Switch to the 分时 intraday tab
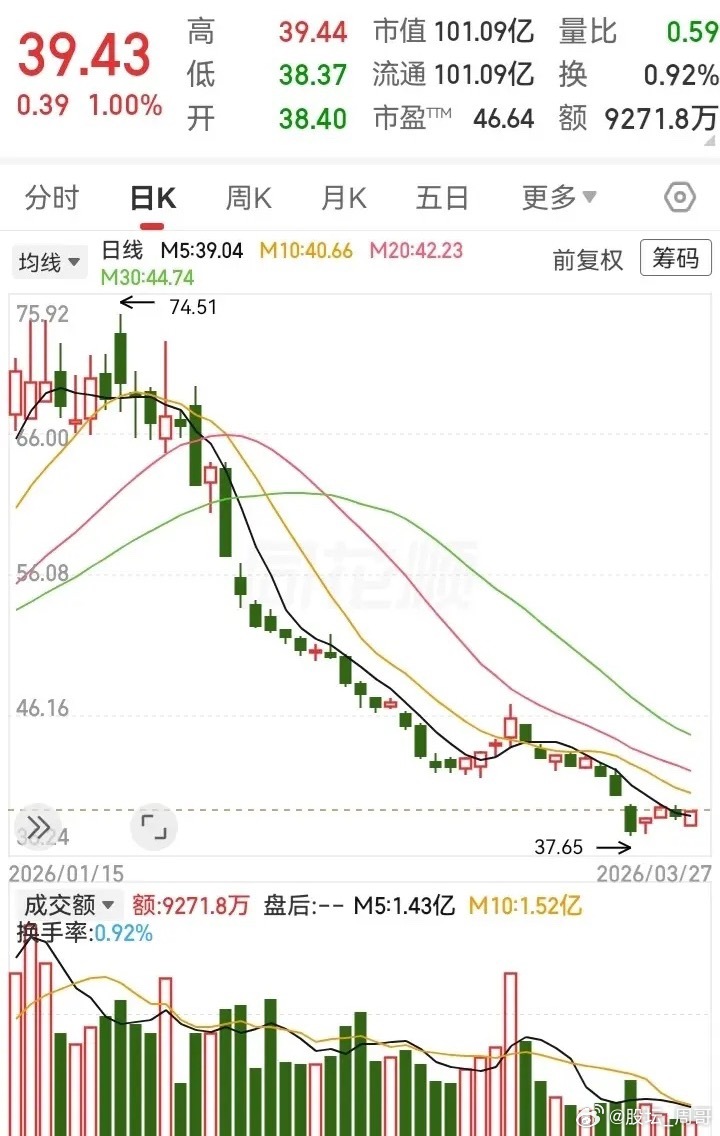The height and width of the screenshot is (1136, 720). pyautogui.click(x=51, y=197)
